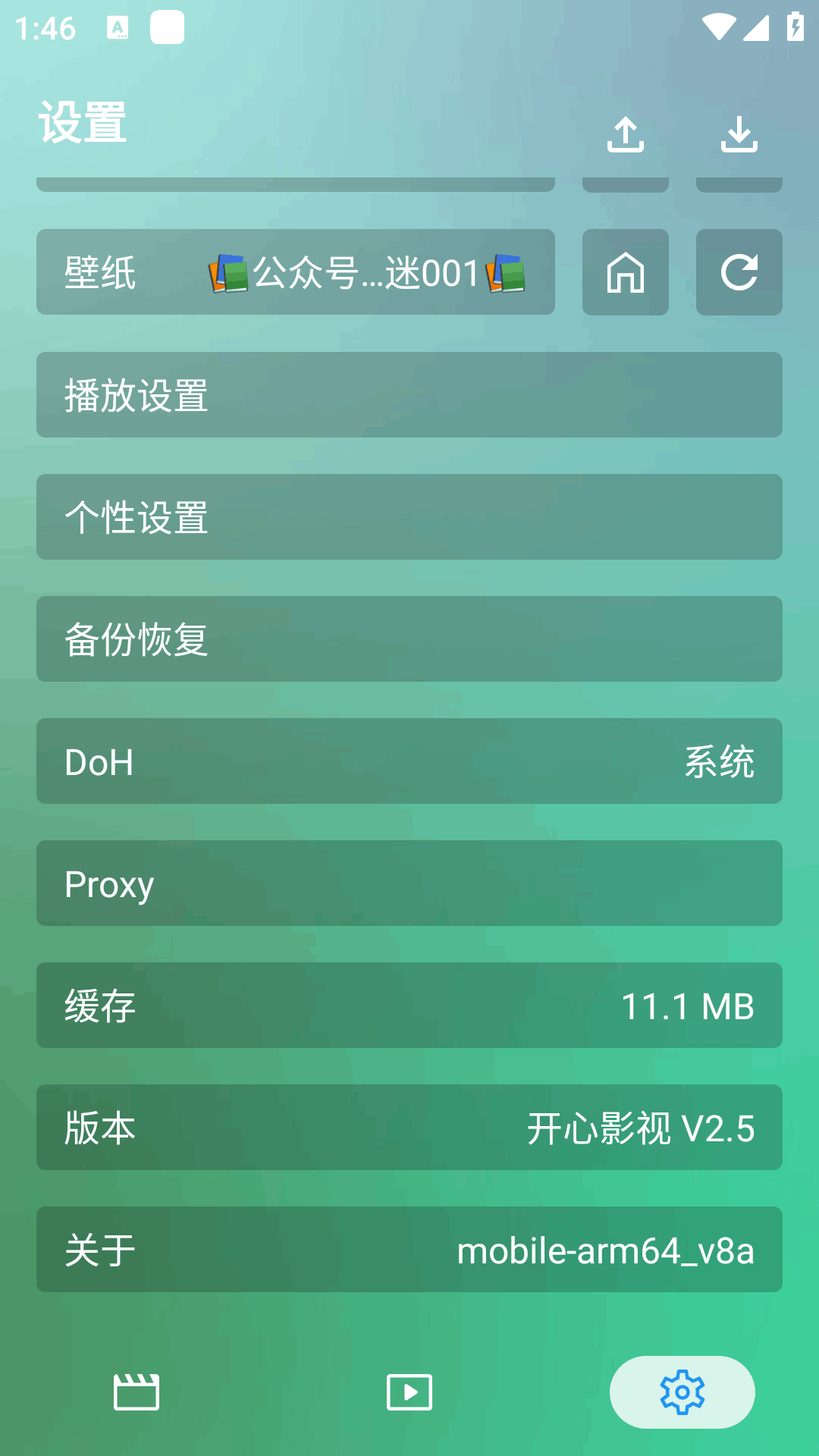Open Proxy configuration row

point(409,883)
